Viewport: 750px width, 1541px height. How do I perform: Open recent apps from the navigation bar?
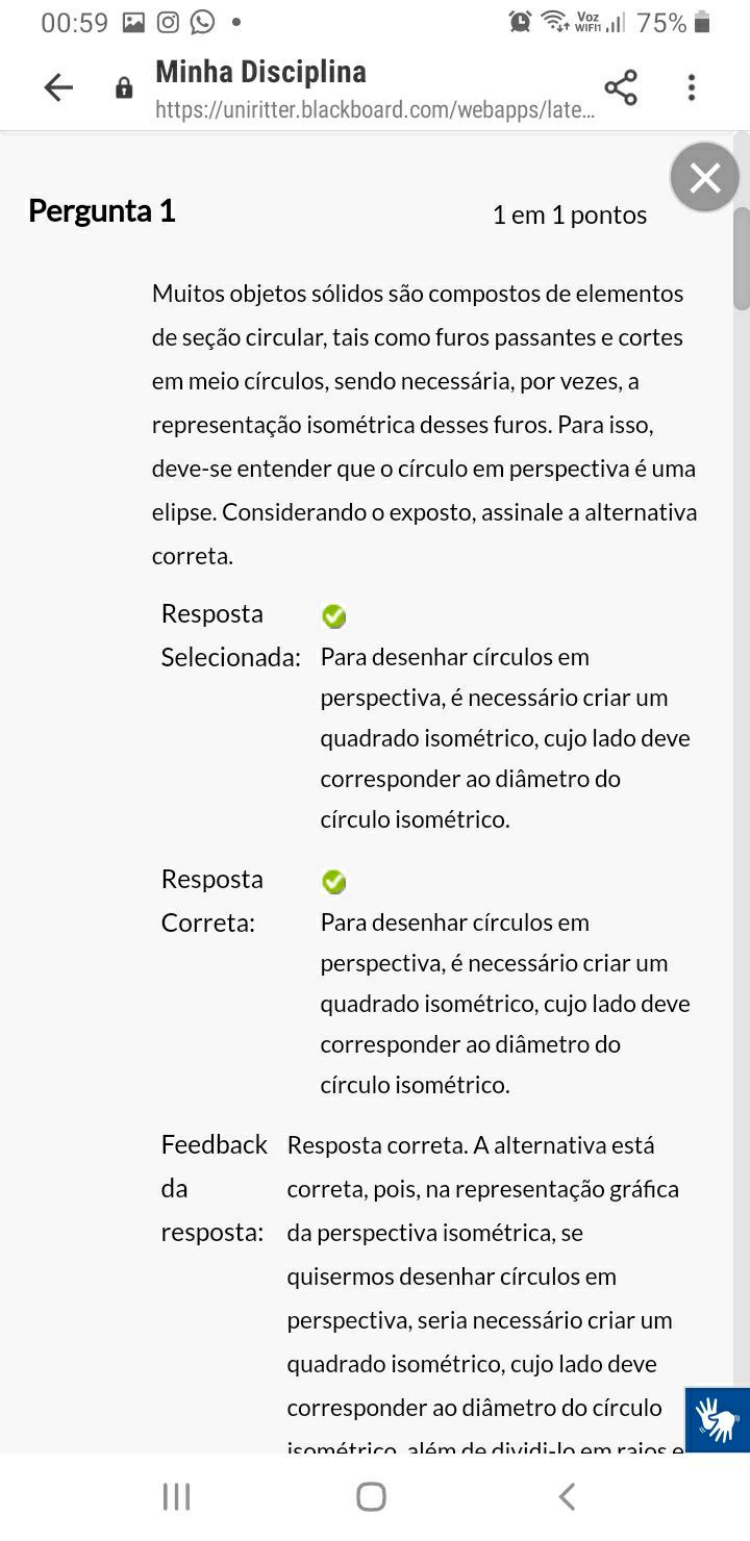pyautogui.click(x=176, y=1496)
